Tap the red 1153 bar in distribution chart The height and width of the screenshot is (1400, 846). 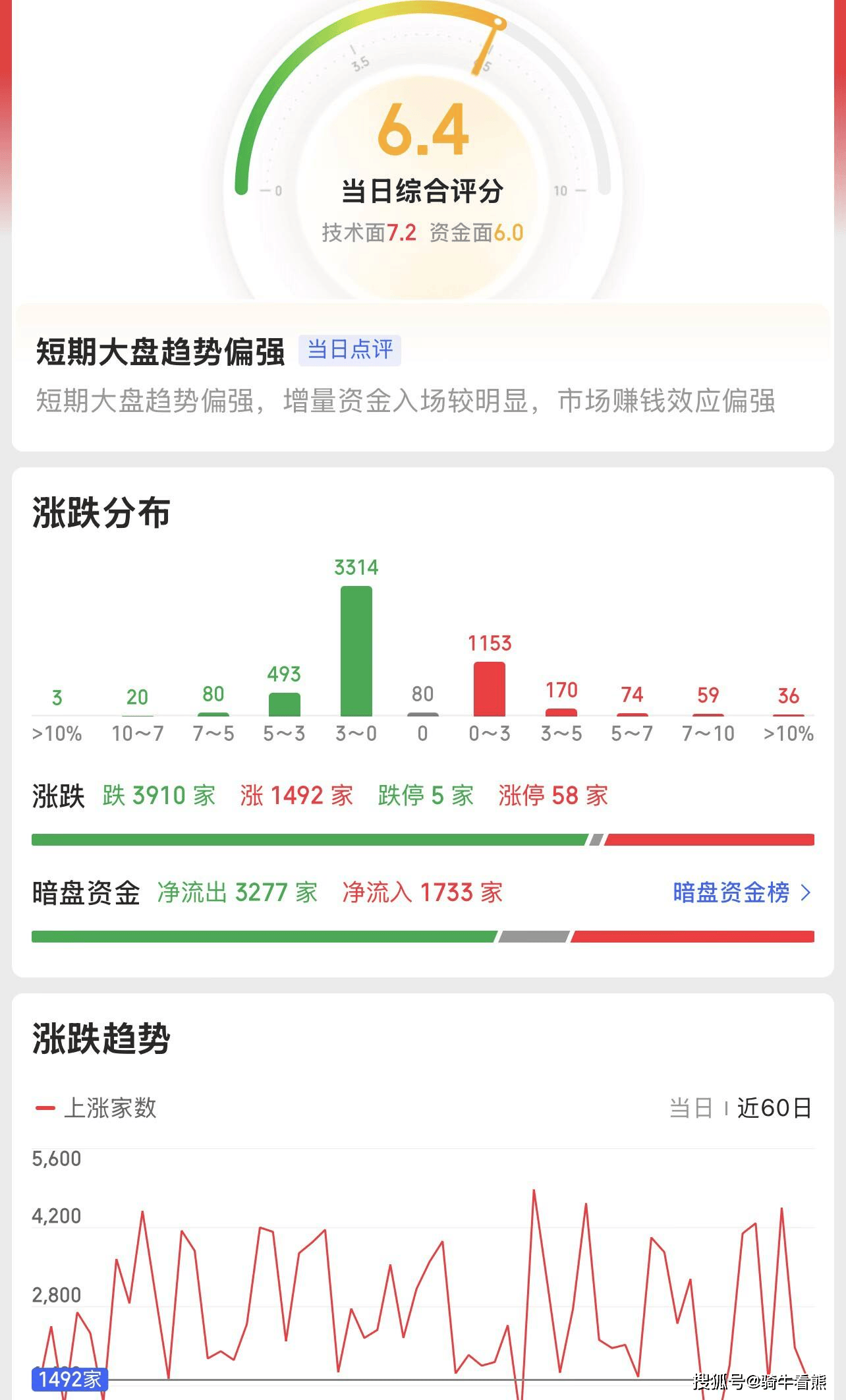(x=490, y=689)
